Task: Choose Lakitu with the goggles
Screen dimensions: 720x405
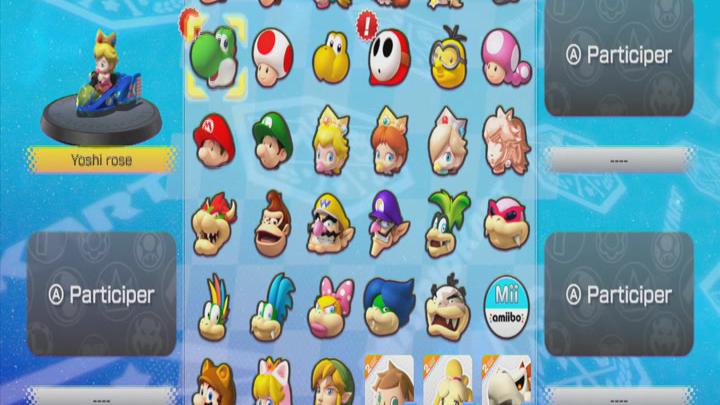Action: (447, 58)
